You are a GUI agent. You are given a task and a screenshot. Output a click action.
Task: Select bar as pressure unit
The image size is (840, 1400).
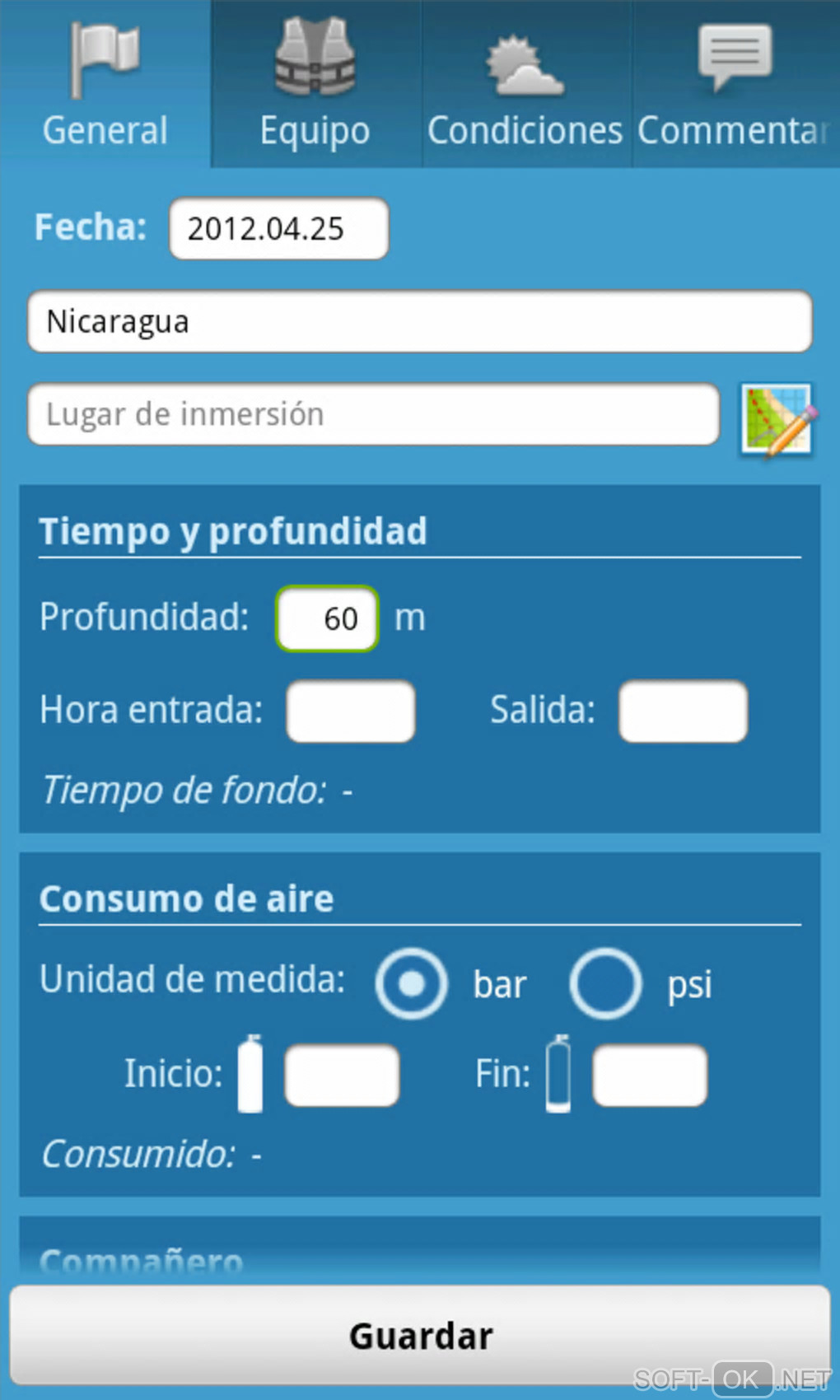[411, 983]
